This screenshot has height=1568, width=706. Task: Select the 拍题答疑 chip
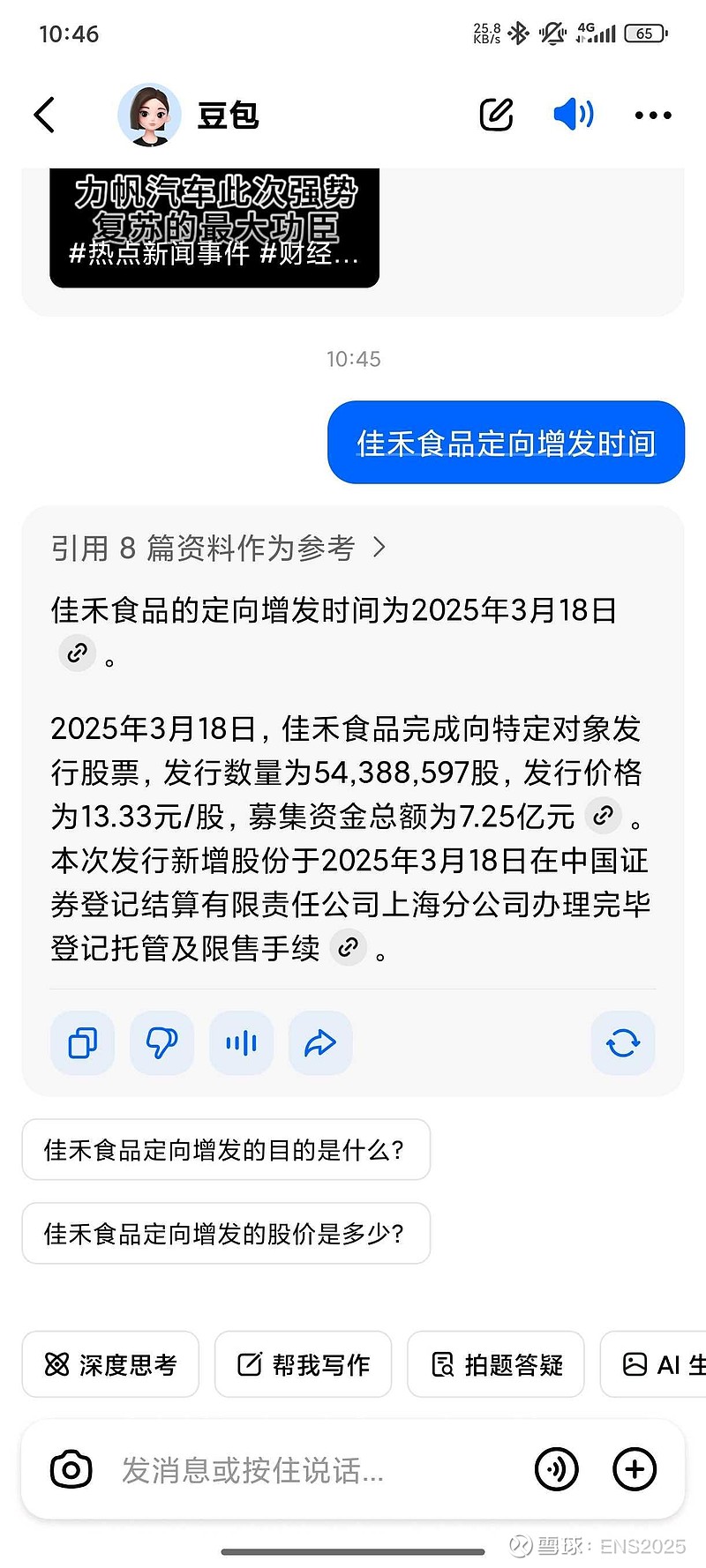(x=495, y=1364)
